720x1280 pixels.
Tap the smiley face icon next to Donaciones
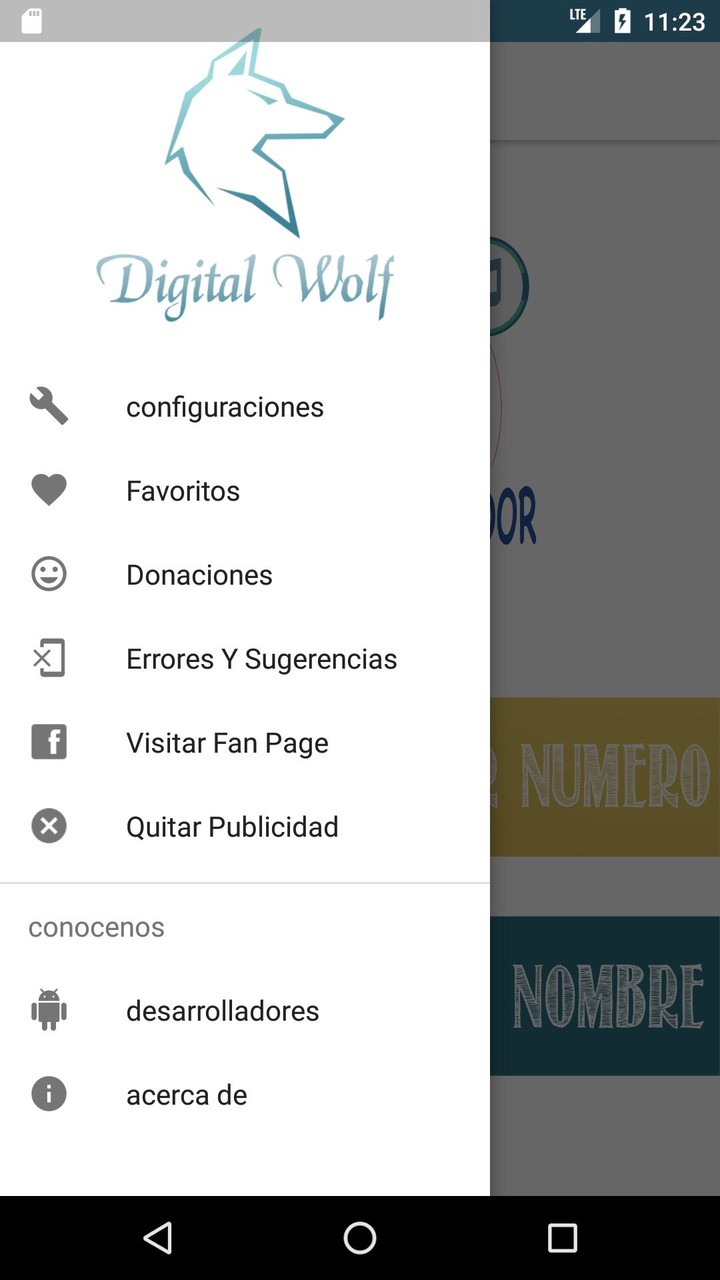[48, 574]
